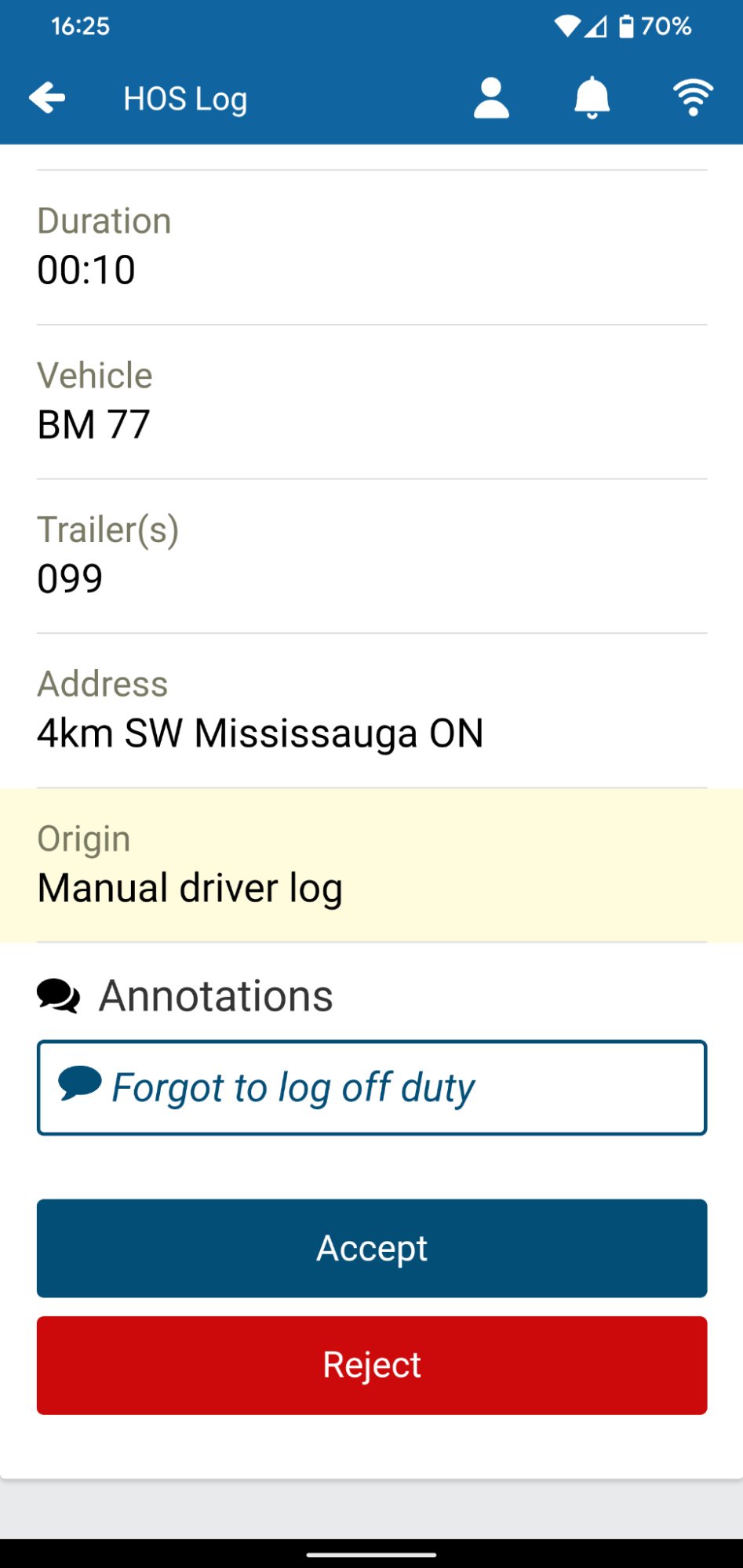Tap the battery indicator in the status bar
Image resolution: width=743 pixels, height=1568 pixels.
pos(626,26)
